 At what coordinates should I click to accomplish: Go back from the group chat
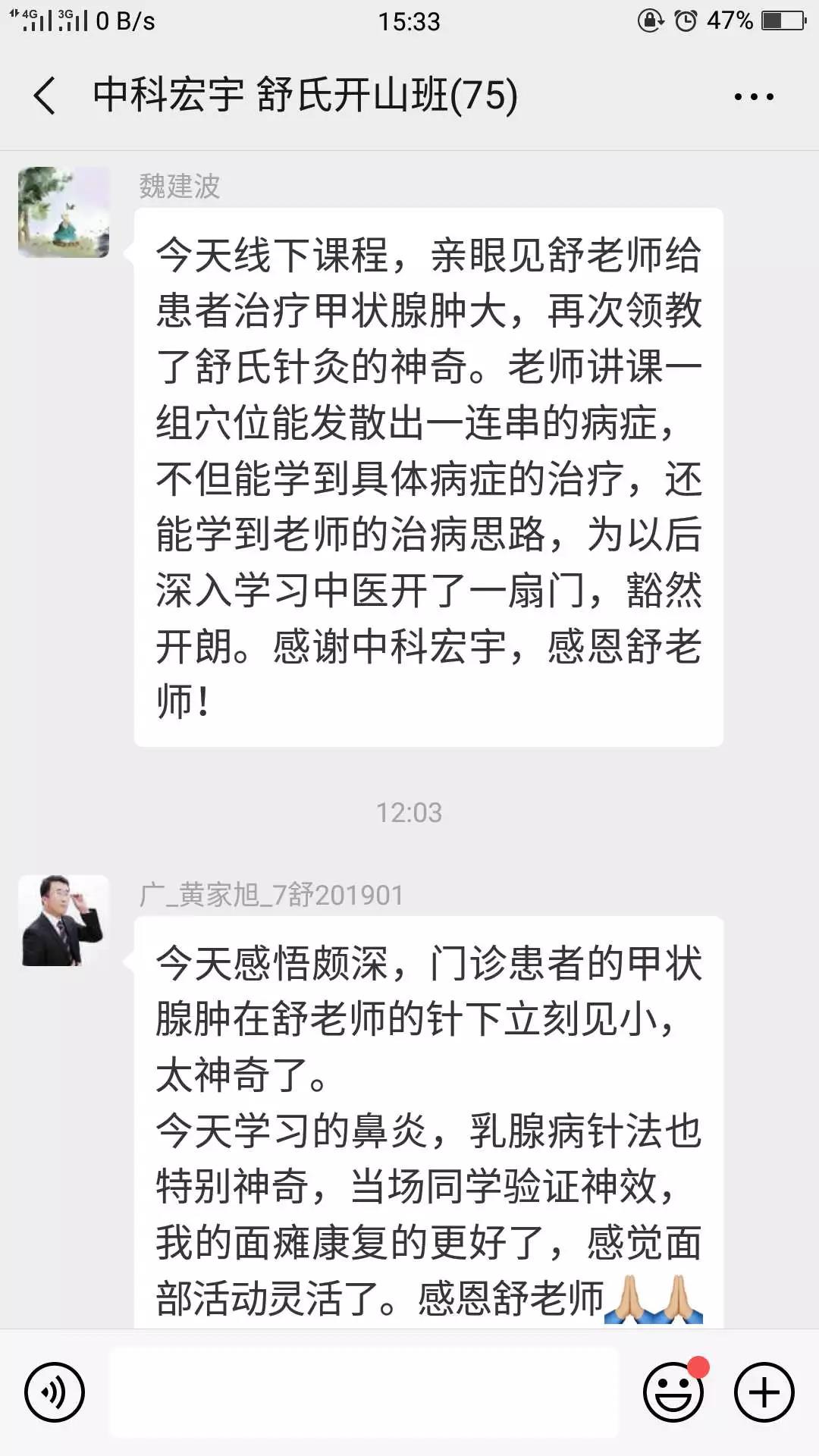(x=45, y=96)
